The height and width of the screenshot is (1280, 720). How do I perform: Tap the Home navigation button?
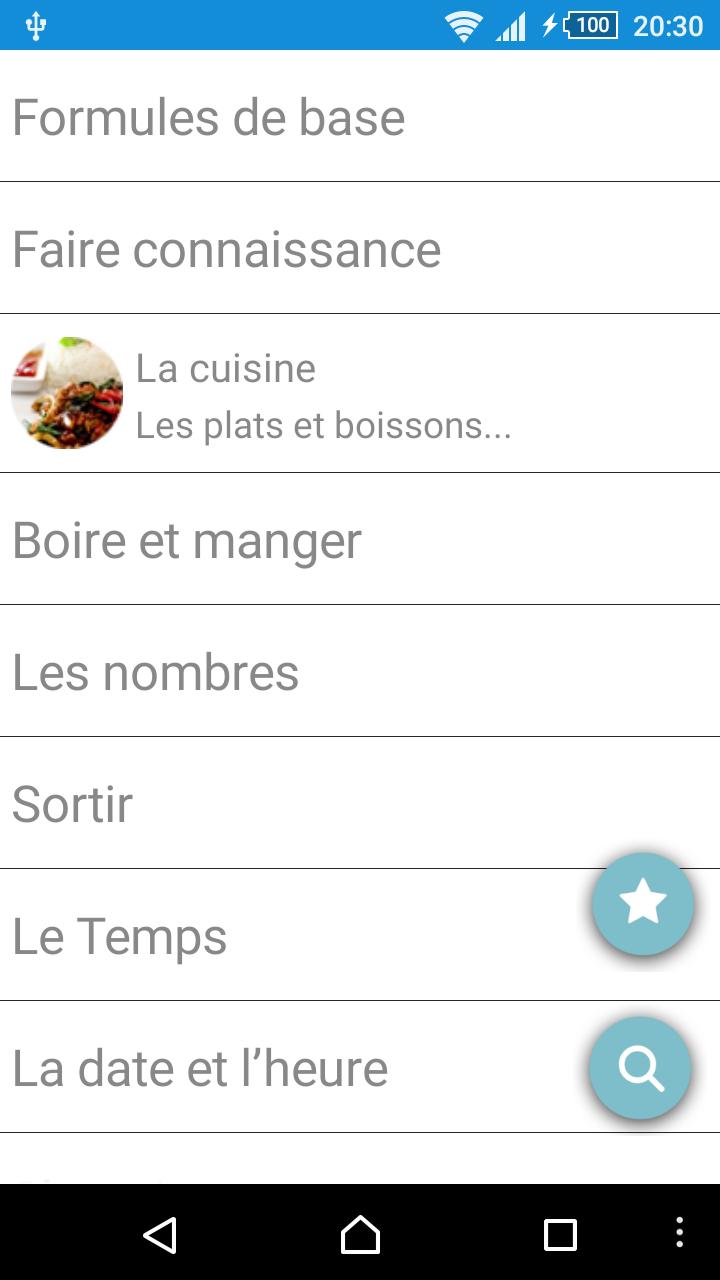click(360, 1236)
